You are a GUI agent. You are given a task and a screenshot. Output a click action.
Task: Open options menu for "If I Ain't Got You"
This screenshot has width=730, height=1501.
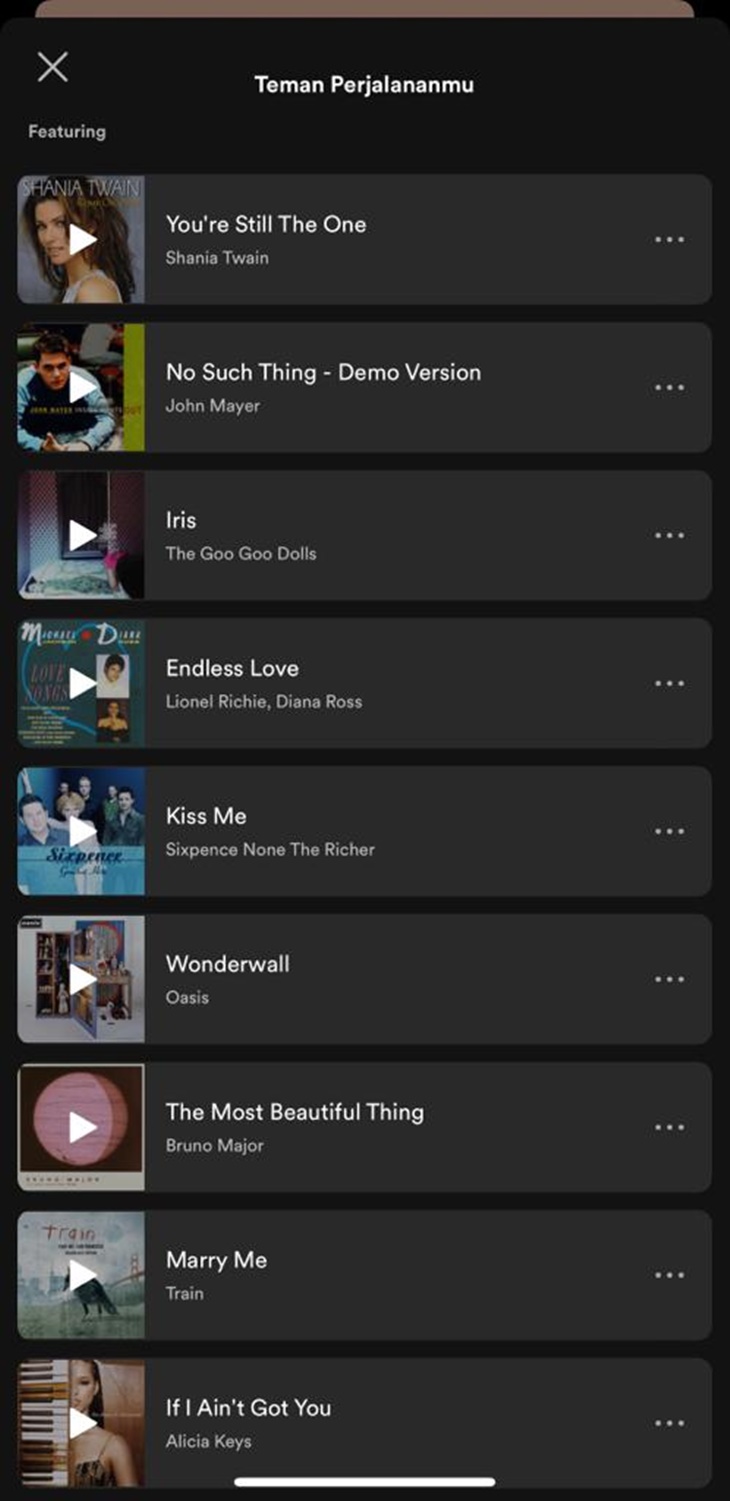point(669,1423)
